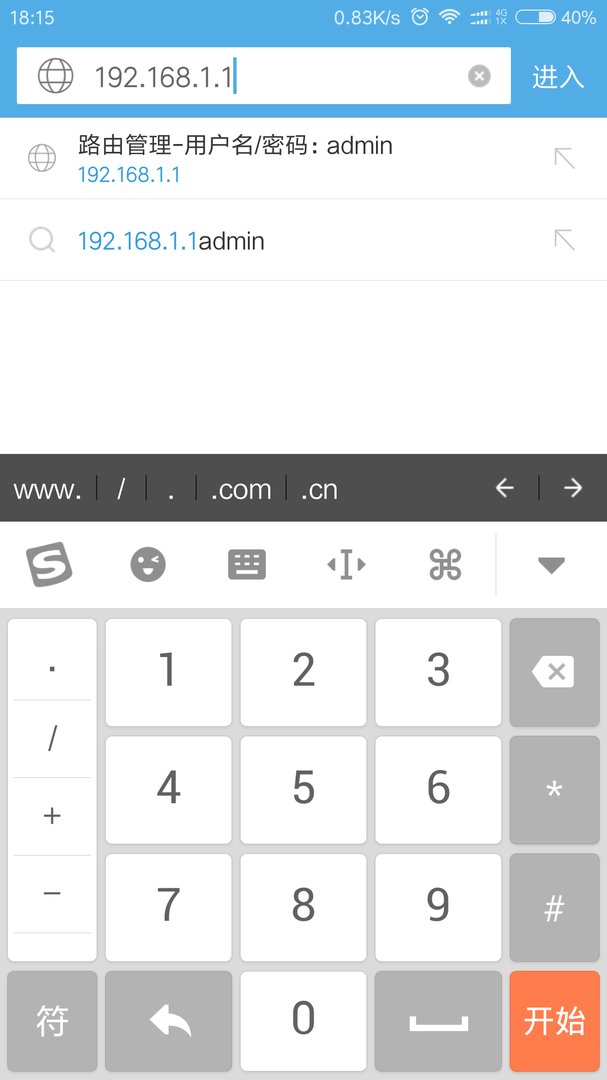This screenshot has width=607, height=1080.
Task: Insert the .cn shortcut
Action: click(x=319, y=489)
